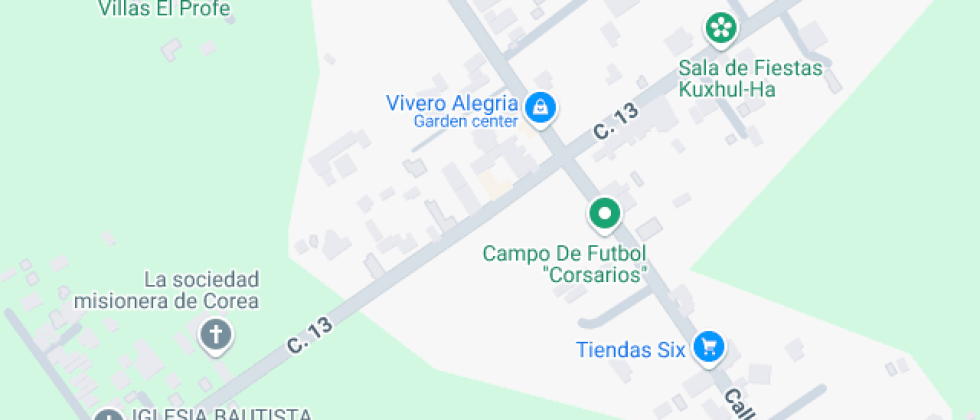Select La sociedad misionera de Corea church pin
The image size is (980, 420).
tap(216, 335)
